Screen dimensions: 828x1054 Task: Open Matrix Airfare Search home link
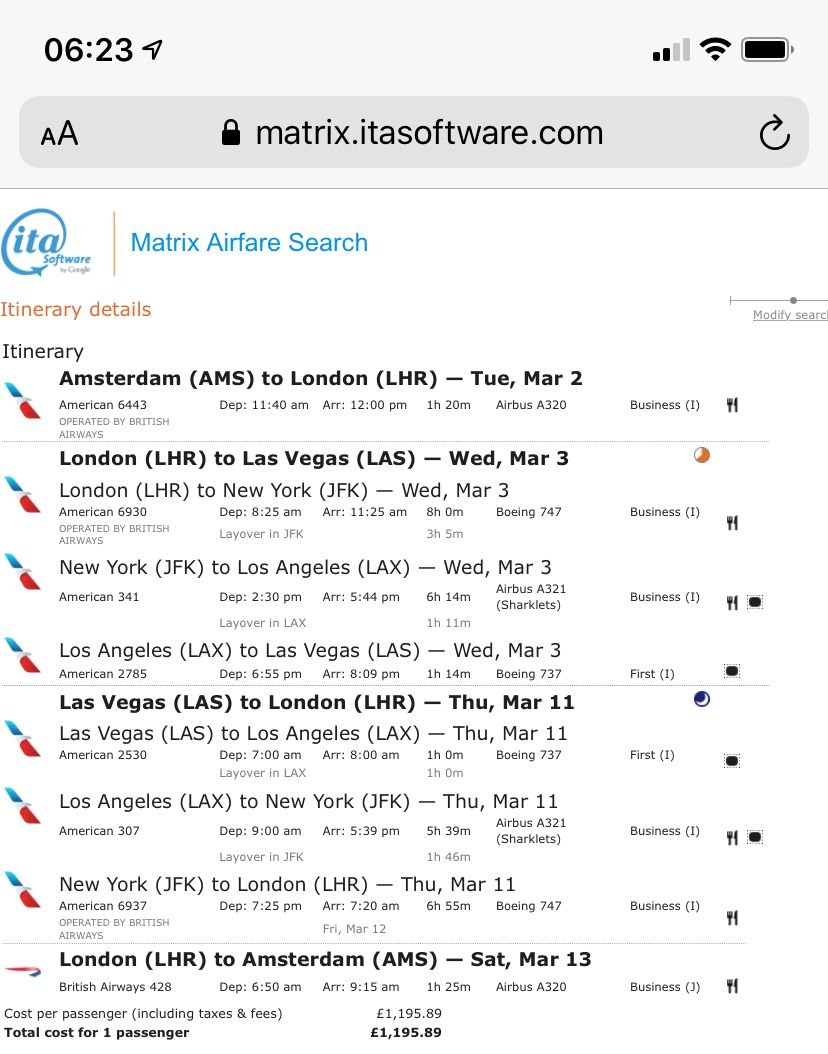tap(249, 243)
